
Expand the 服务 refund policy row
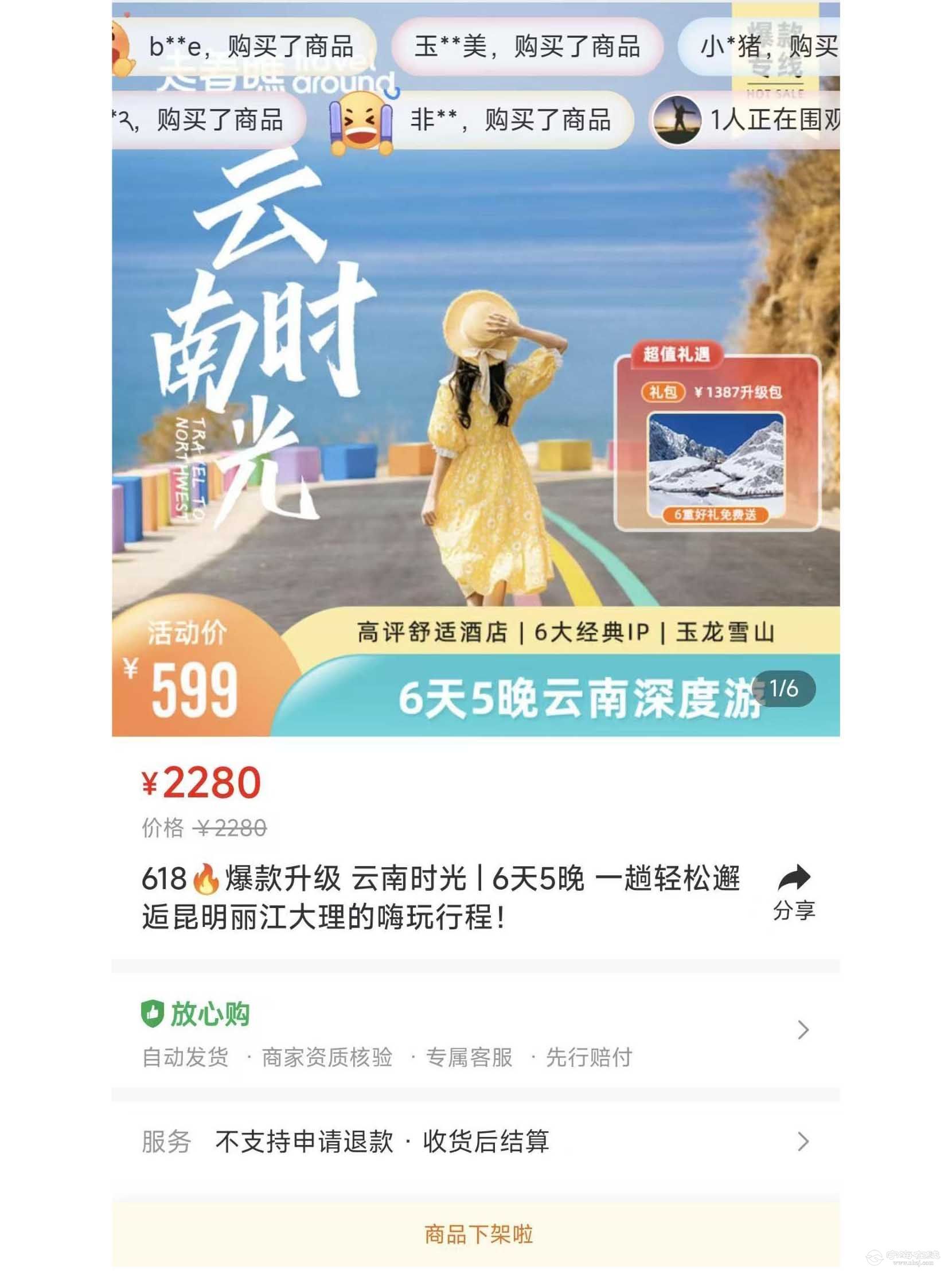[802, 1141]
